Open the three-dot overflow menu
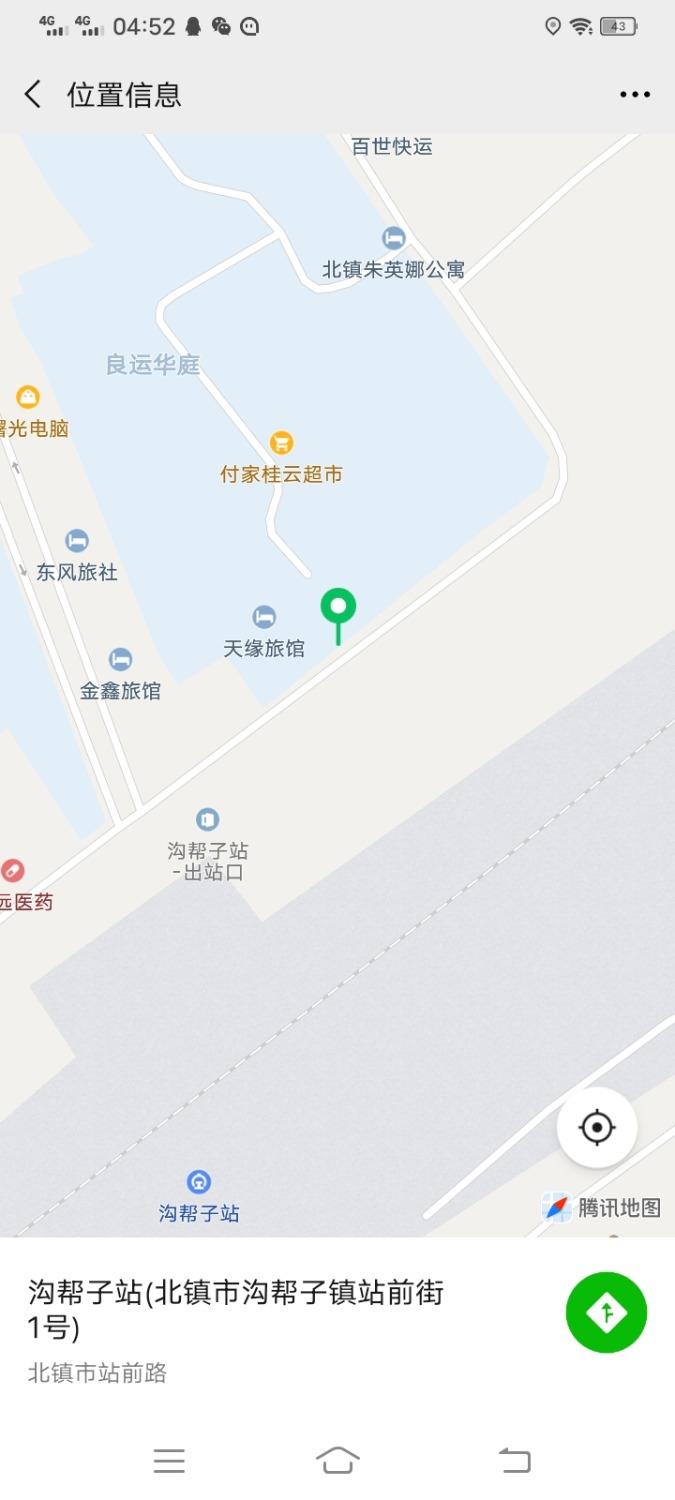This screenshot has height=1500, width=675. tap(634, 95)
